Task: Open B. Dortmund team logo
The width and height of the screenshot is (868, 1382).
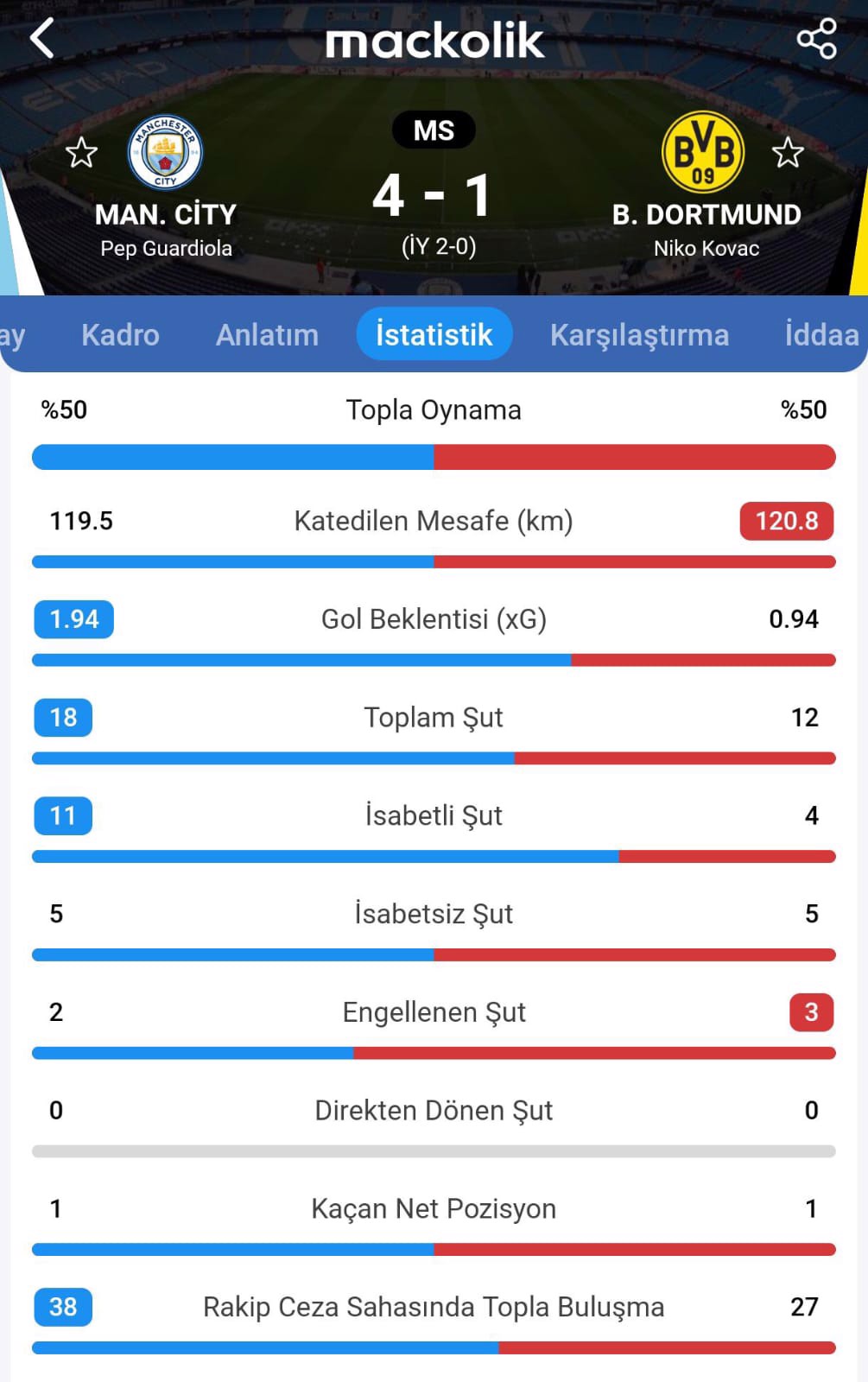Action: pyautogui.click(x=703, y=153)
